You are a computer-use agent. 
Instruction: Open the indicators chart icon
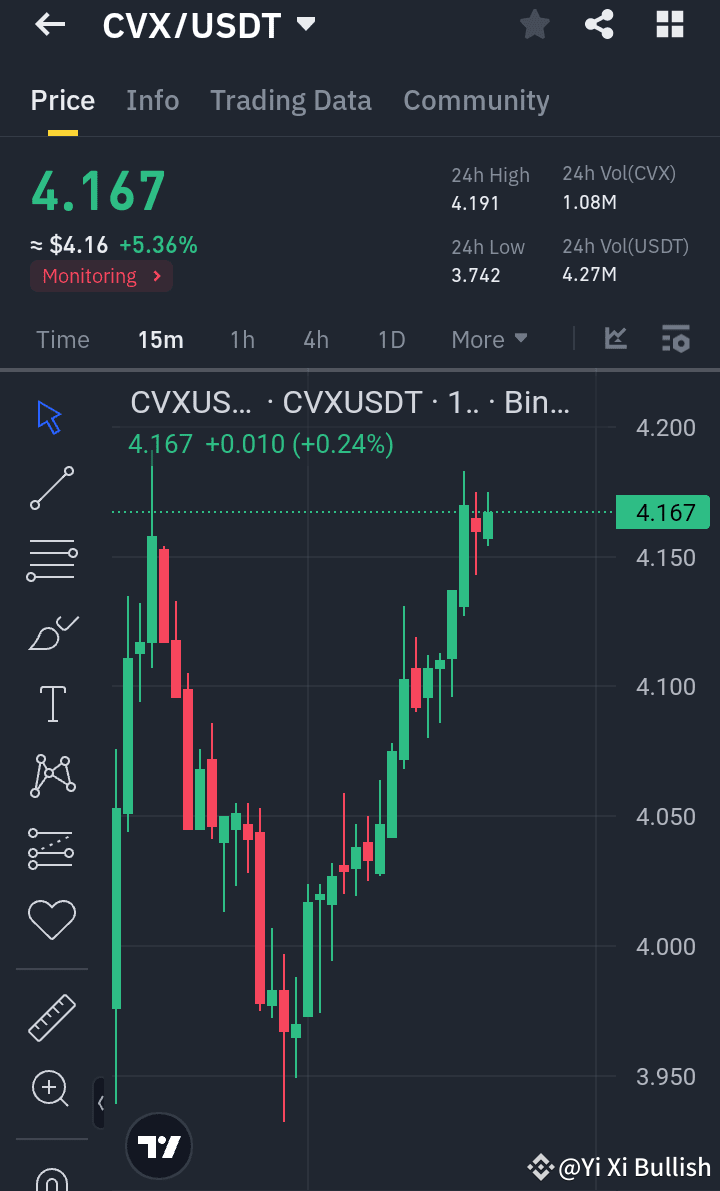(615, 339)
